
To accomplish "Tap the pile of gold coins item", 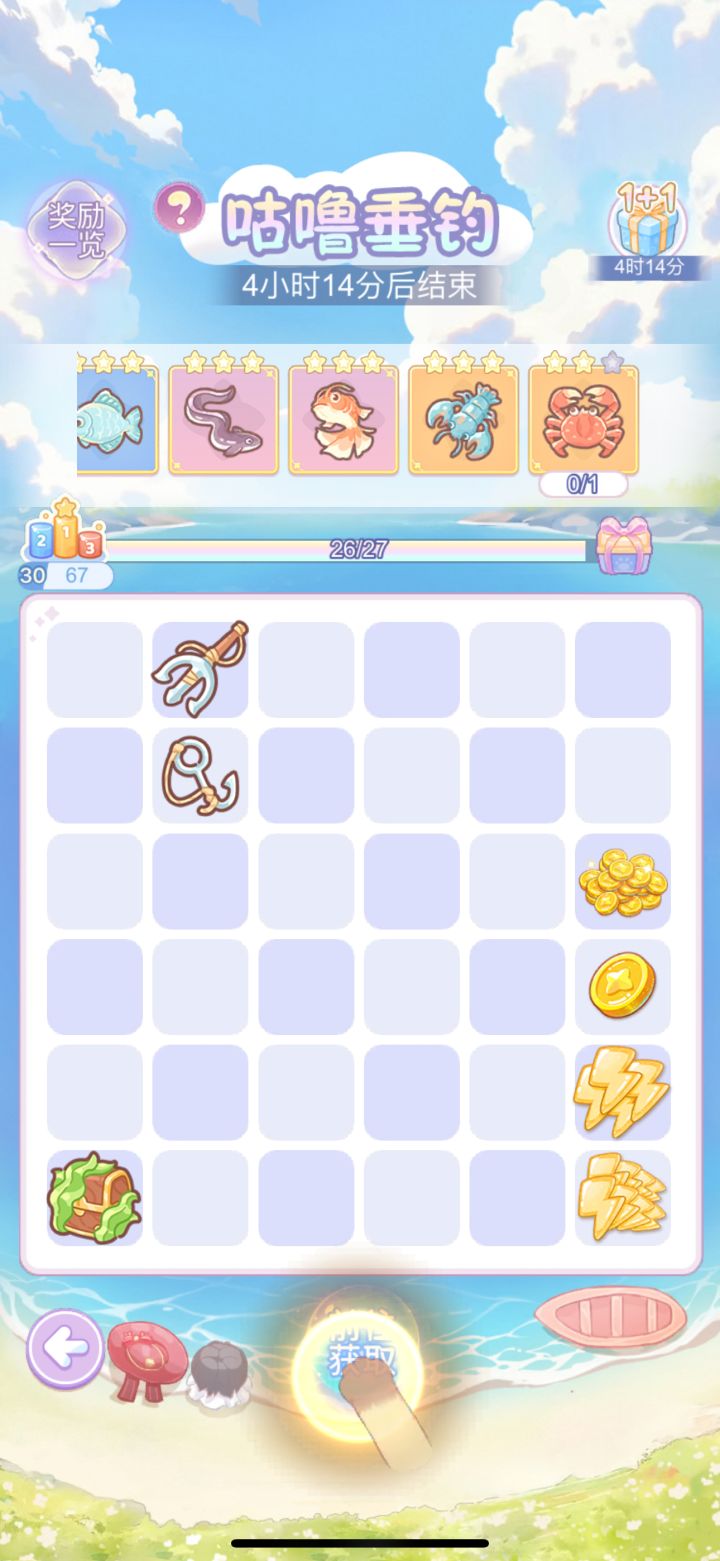I will point(623,879).
